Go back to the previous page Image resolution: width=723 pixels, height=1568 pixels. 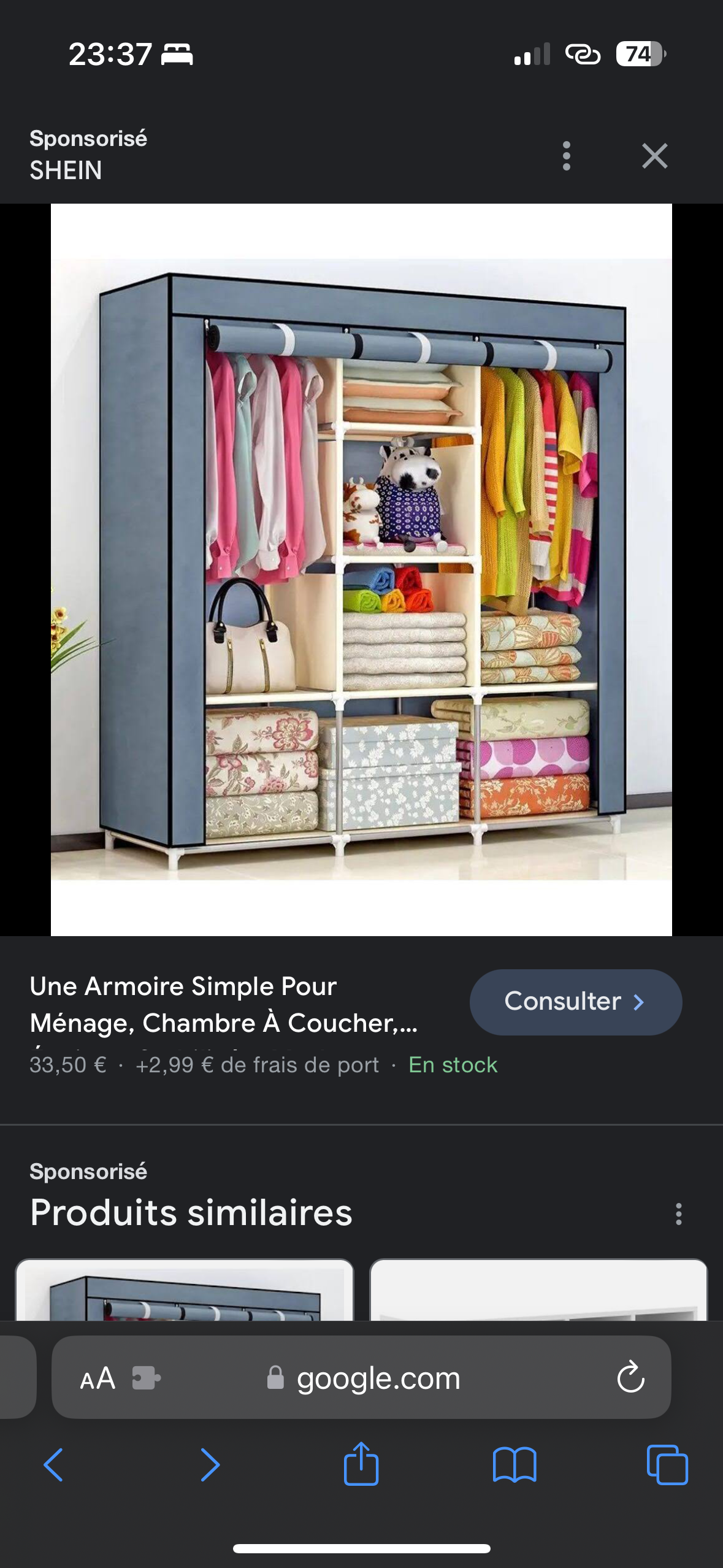tap(54, 1465)
